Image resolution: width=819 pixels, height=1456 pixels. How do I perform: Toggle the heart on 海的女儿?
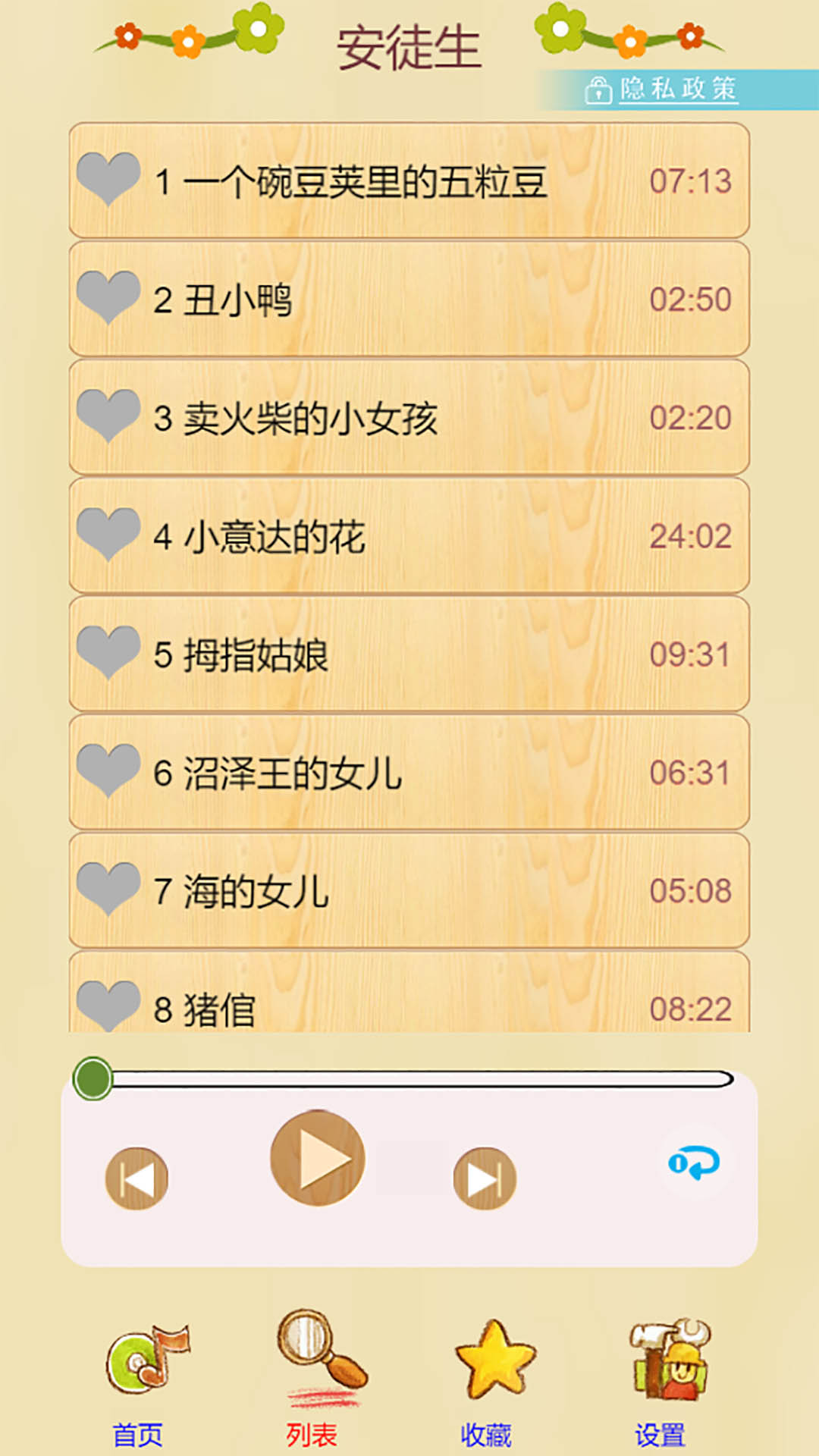[111, 891]
